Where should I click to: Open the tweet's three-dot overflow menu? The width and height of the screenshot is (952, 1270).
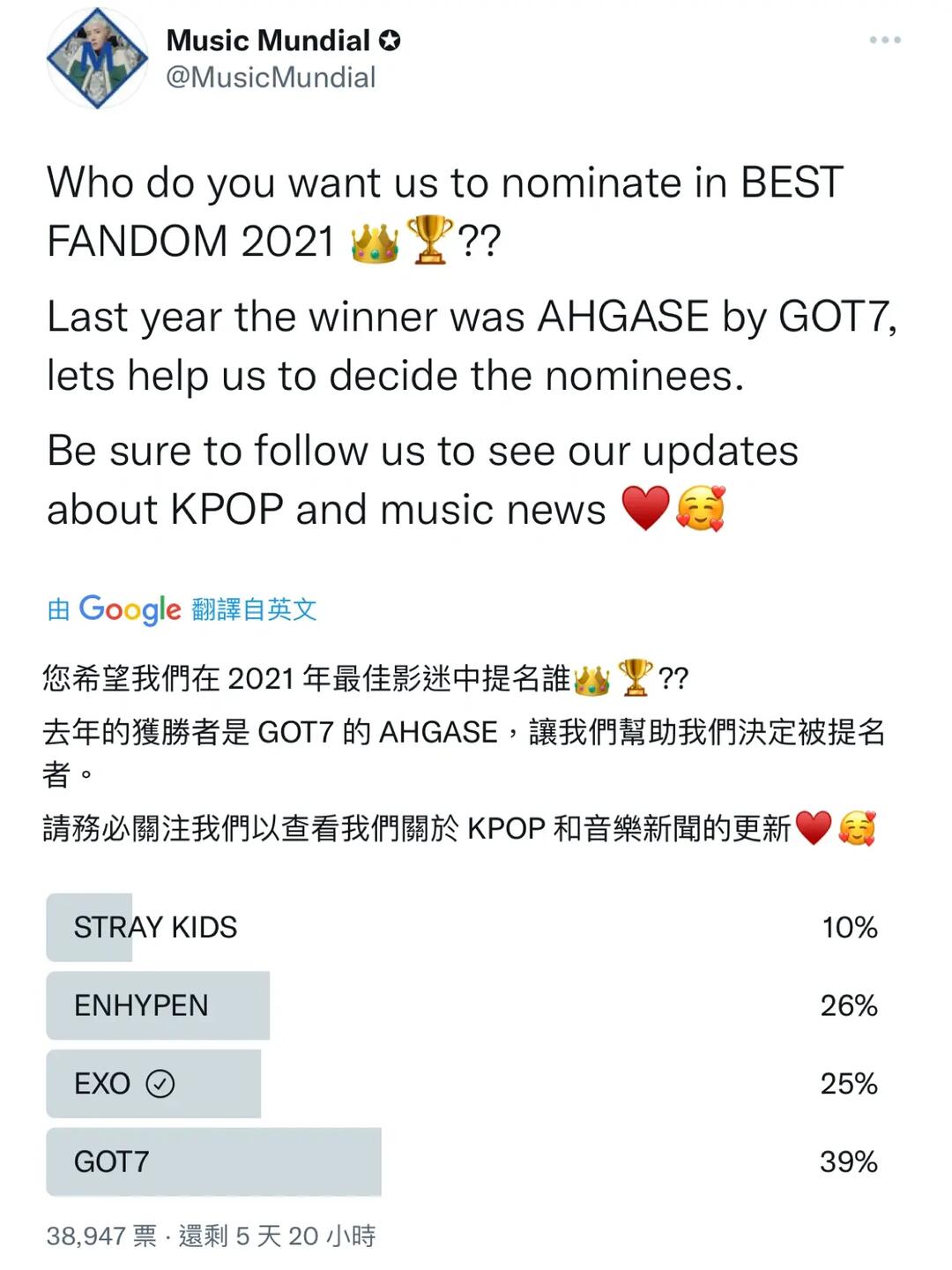coord(884,41)
